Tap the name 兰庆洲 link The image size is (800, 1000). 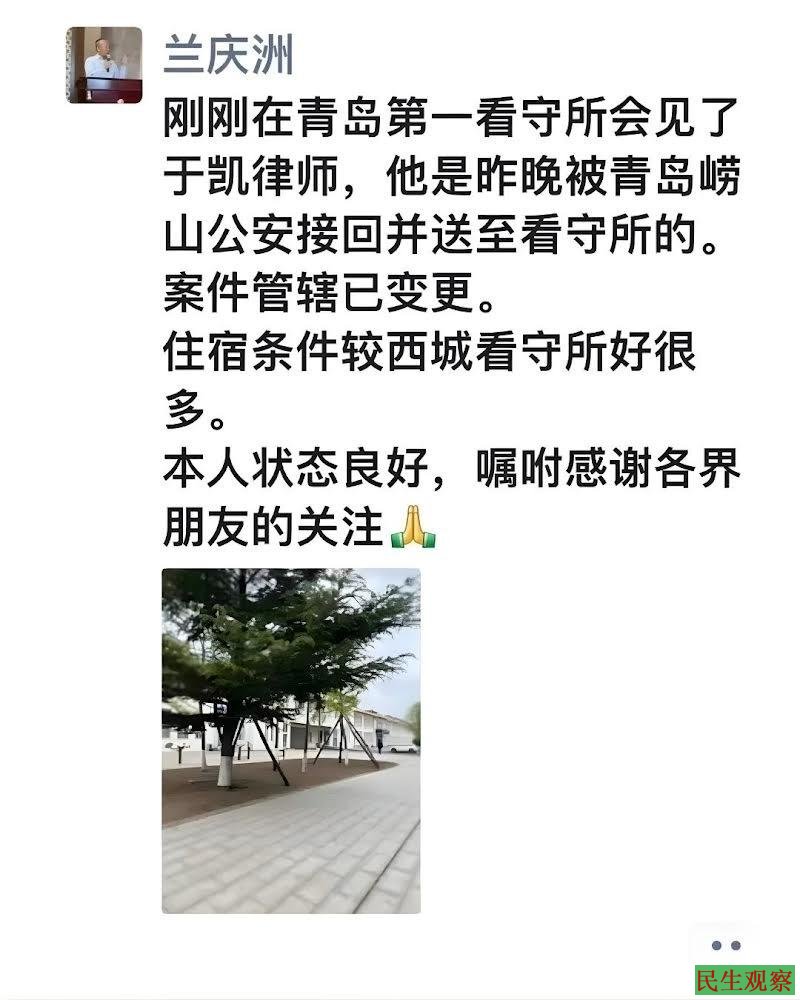coord(227,55)
